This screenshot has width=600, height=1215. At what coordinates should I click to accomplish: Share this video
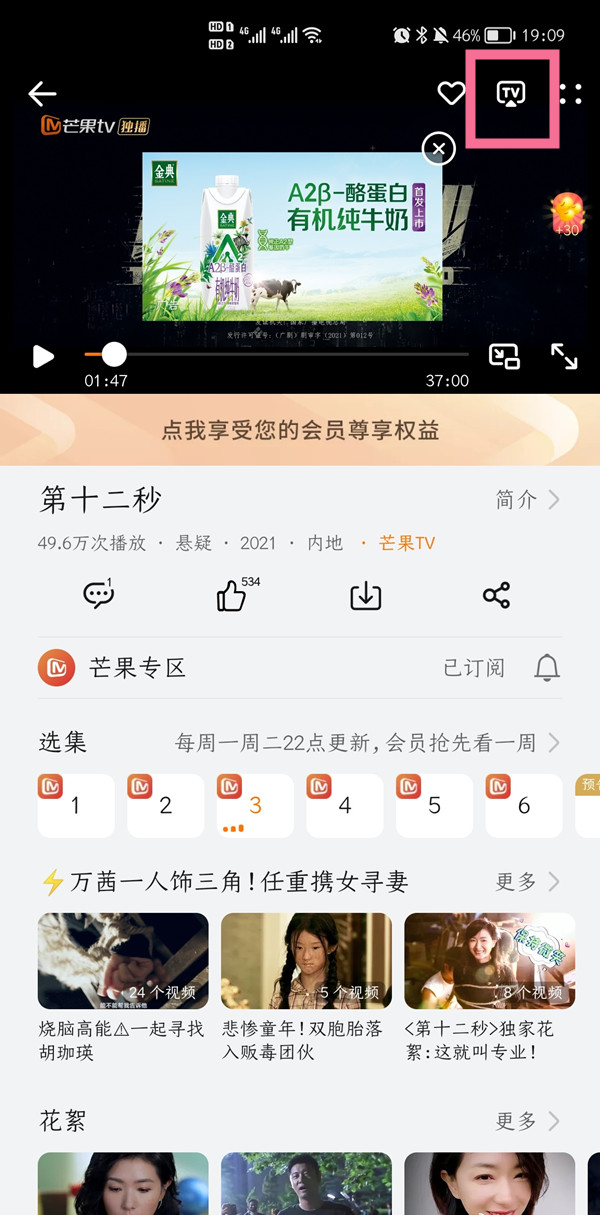496,596
